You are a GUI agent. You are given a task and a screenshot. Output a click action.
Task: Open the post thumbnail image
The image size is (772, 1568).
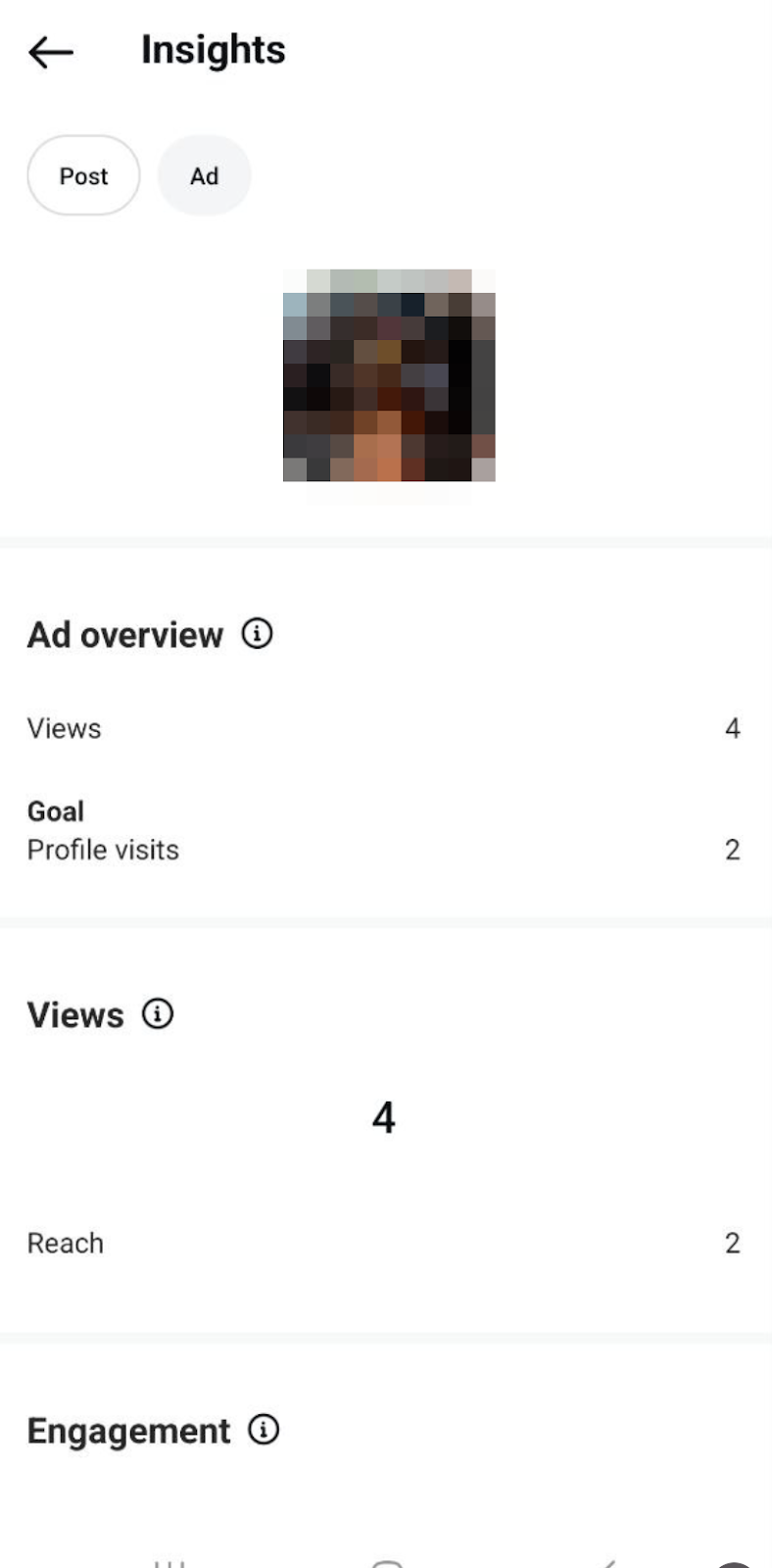[x=389, y=375]
